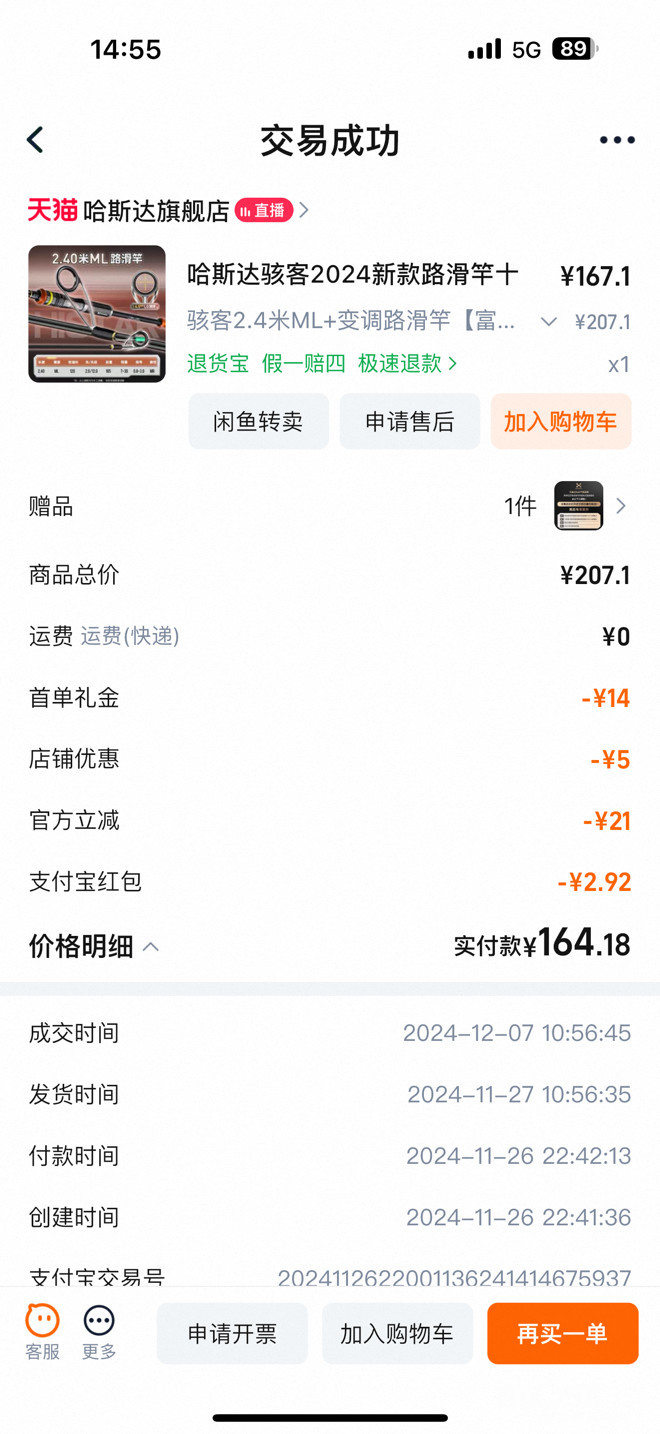Screen dimensions: 660x1434
Task: Open the 赠品 gift row
Action: tap(330, 506)
